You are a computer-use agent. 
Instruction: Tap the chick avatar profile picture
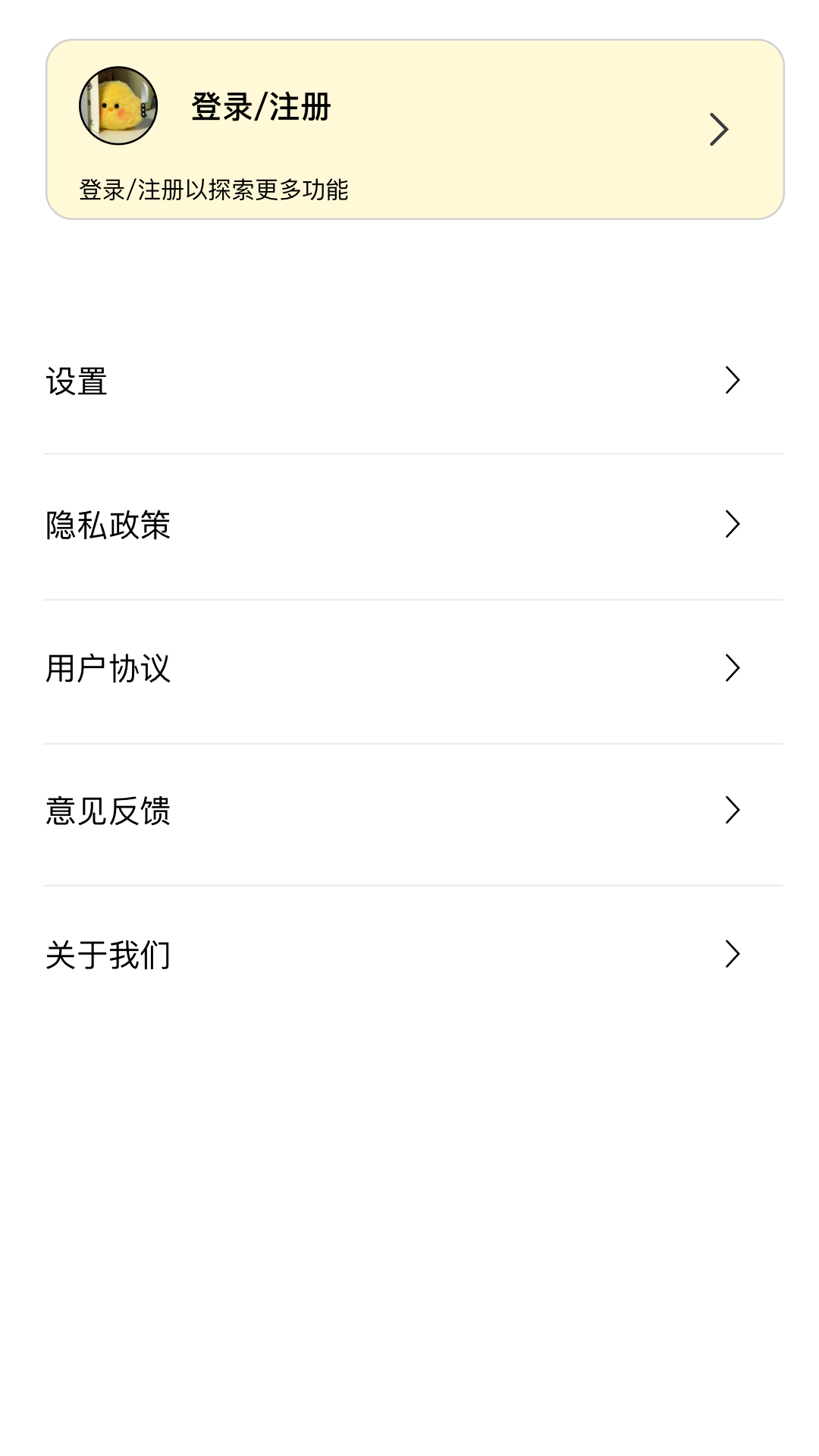pos(118,106)
